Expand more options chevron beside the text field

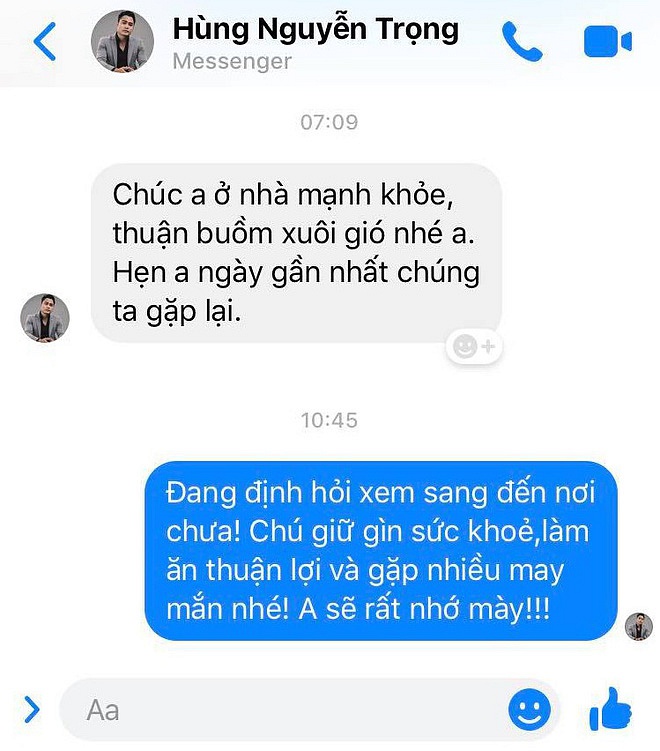coord(32,710)
